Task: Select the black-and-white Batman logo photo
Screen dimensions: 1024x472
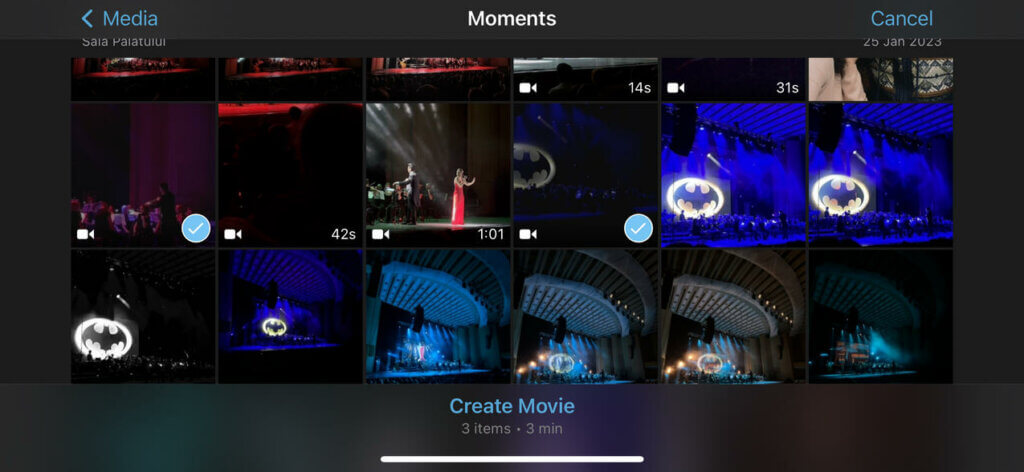Action: click(x=143, y=316)
